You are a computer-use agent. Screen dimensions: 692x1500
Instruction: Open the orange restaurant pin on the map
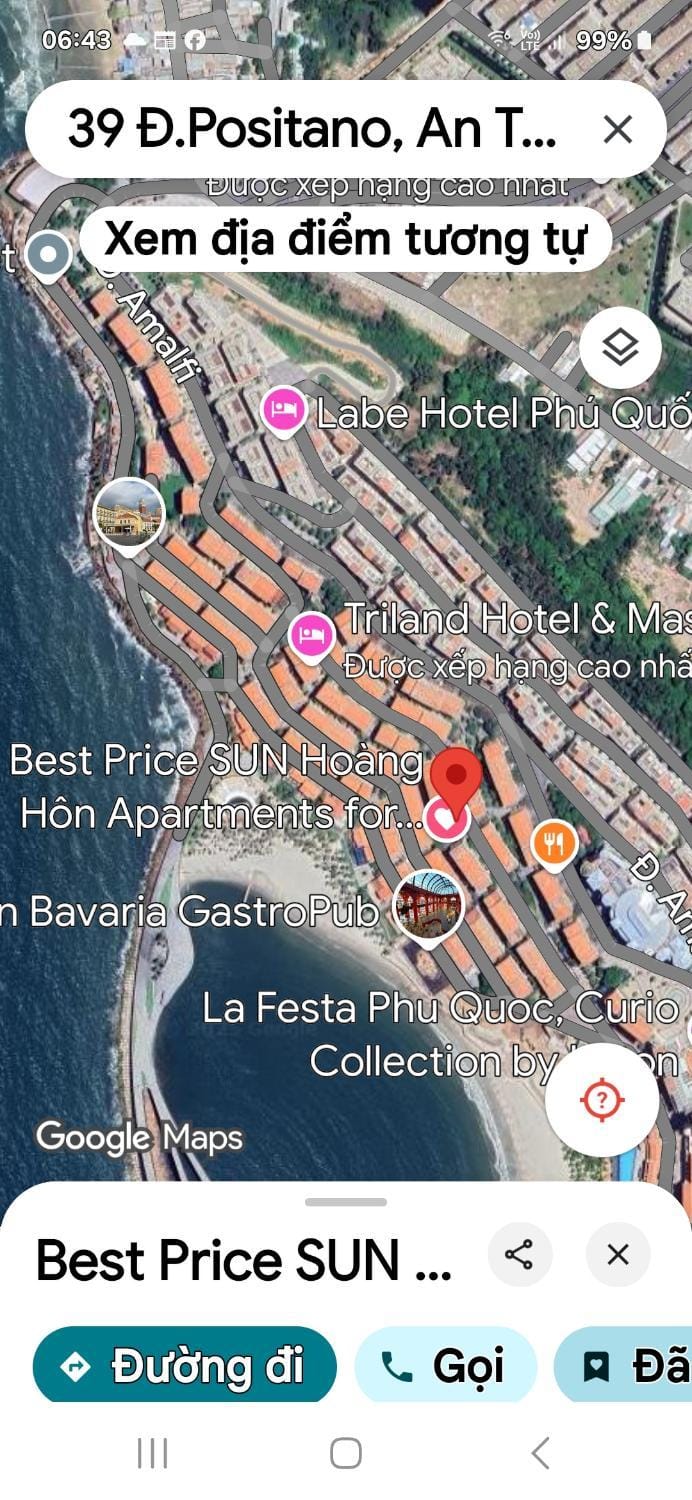tap(554, 845)
